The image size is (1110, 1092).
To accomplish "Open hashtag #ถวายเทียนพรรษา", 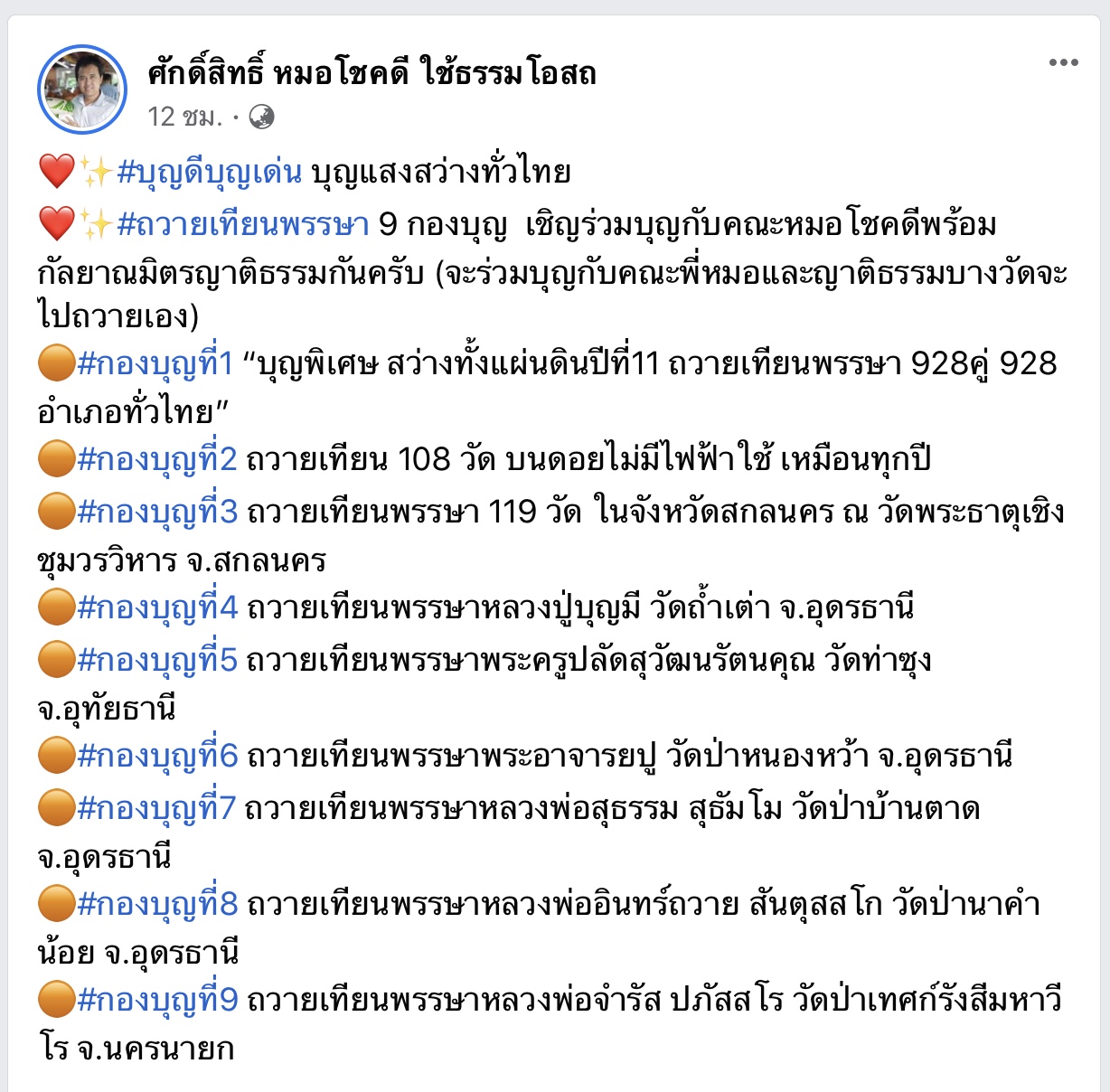I will pyautogui.click(x=243, y=223).
